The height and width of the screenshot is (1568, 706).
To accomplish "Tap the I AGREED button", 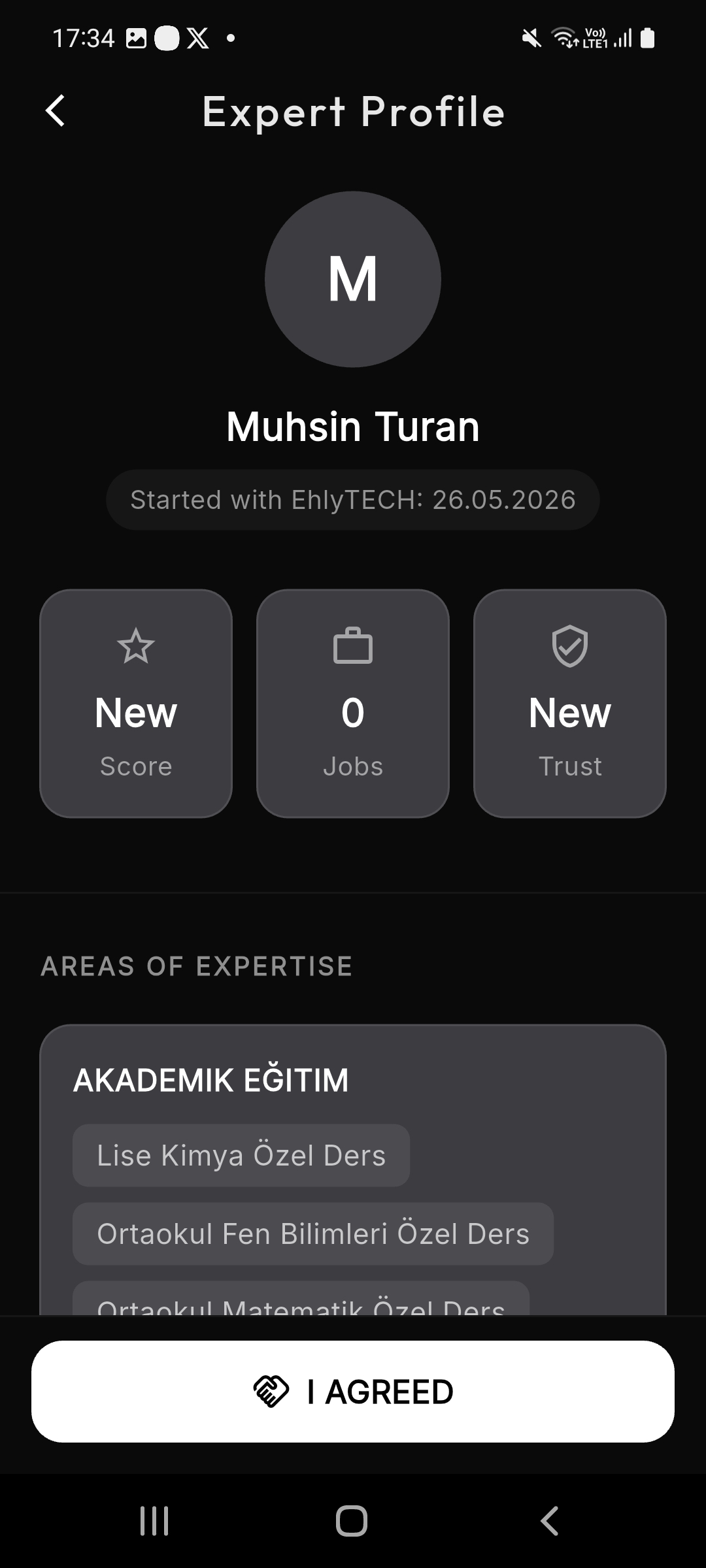I will [353, 1392].
